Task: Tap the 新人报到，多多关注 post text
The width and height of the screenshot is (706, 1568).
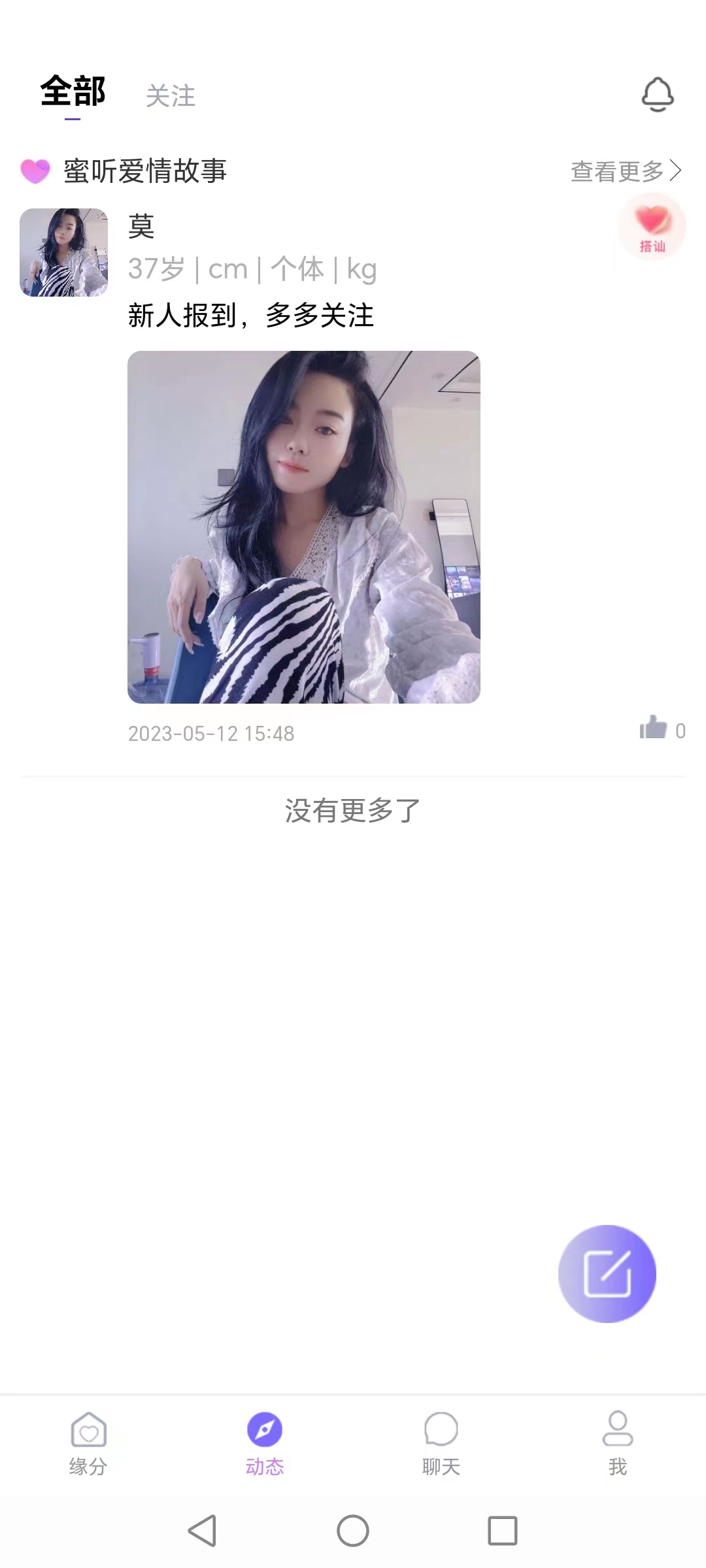Action: (x=251, y=316)
